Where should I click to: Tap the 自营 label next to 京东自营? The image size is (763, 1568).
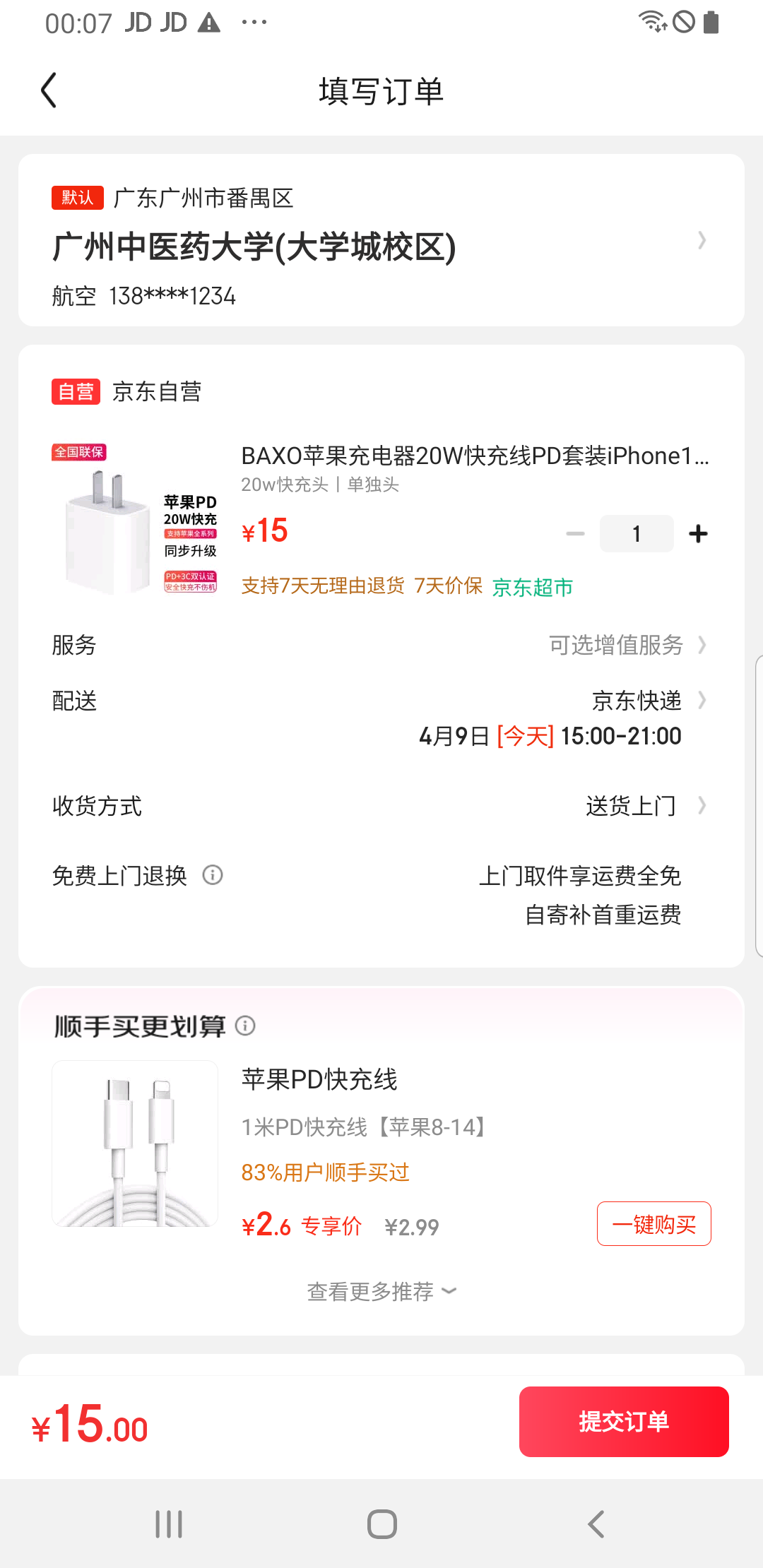coord(76,391)
